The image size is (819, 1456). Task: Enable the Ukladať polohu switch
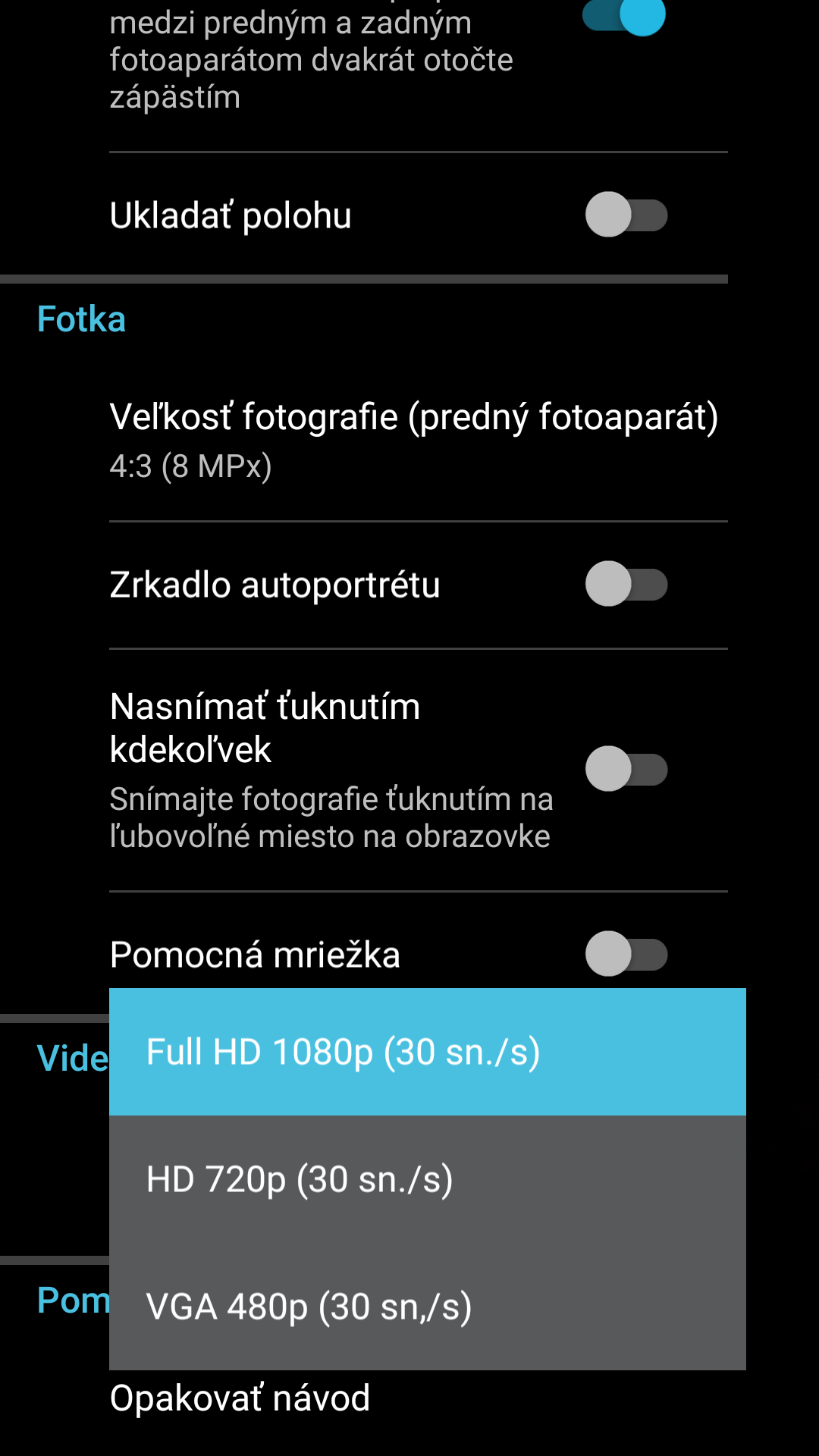(x=626, y=215)
